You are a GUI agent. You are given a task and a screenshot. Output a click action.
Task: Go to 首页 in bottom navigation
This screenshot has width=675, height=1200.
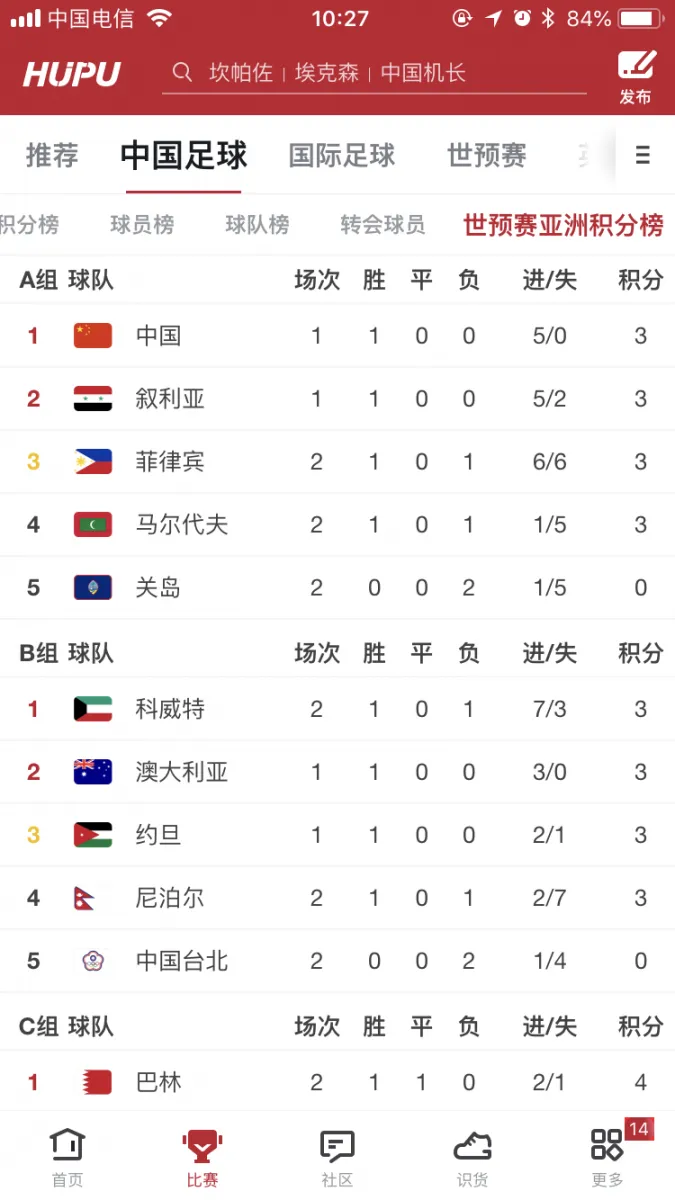[67, 1156]
